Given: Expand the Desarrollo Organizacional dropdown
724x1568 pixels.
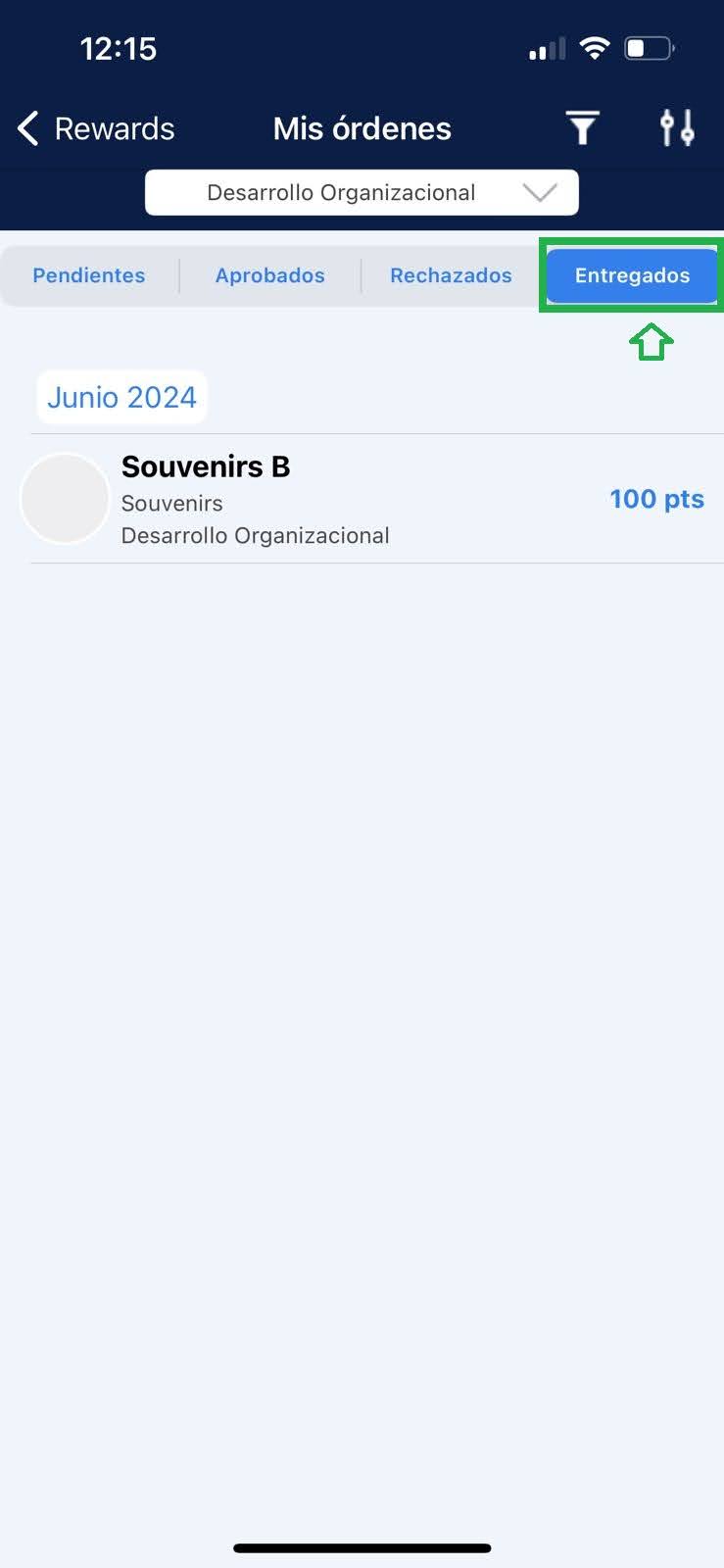Looking at the screenshot, I should (362, 192).
